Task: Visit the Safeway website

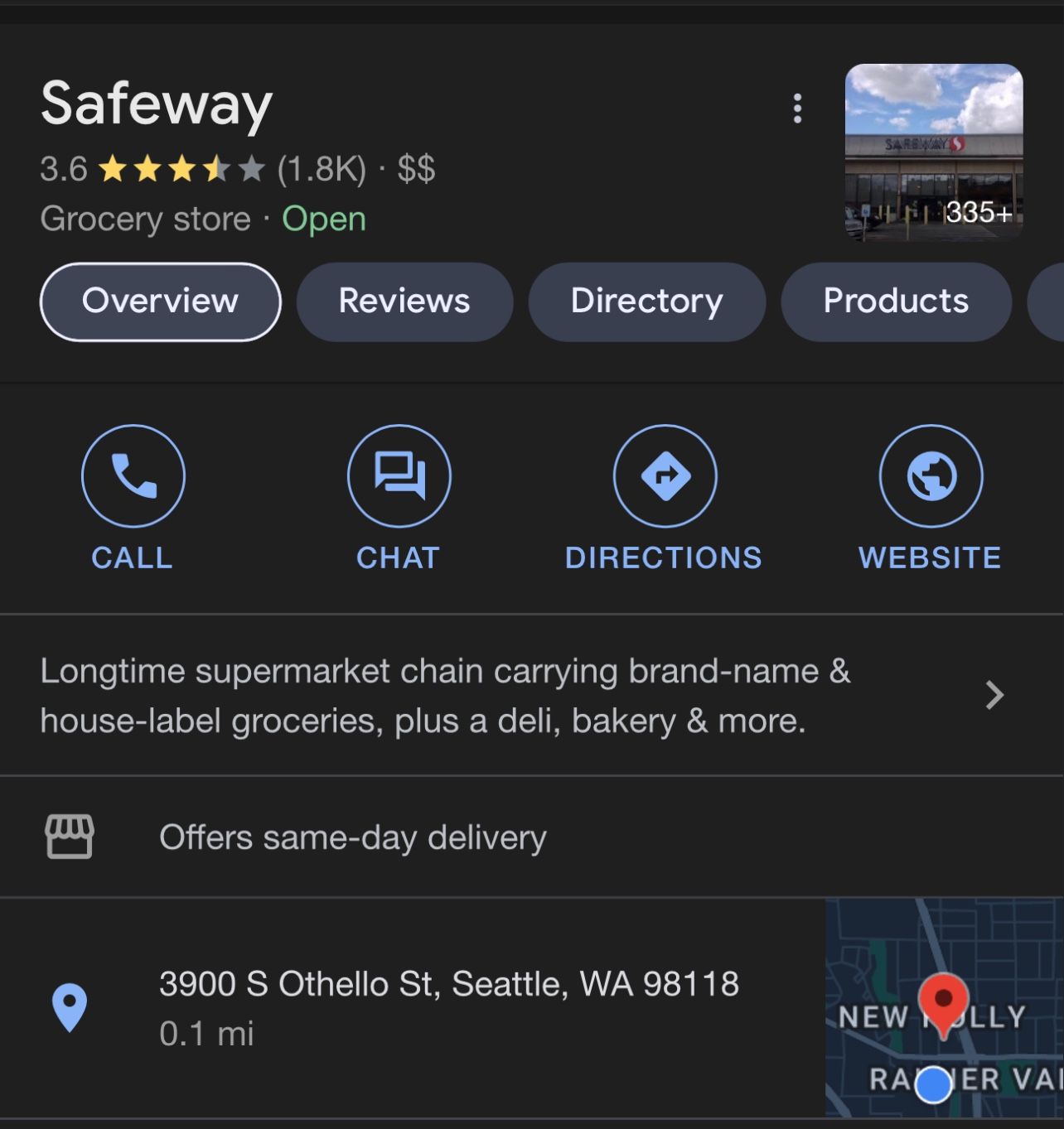Action: coord(931,477)
